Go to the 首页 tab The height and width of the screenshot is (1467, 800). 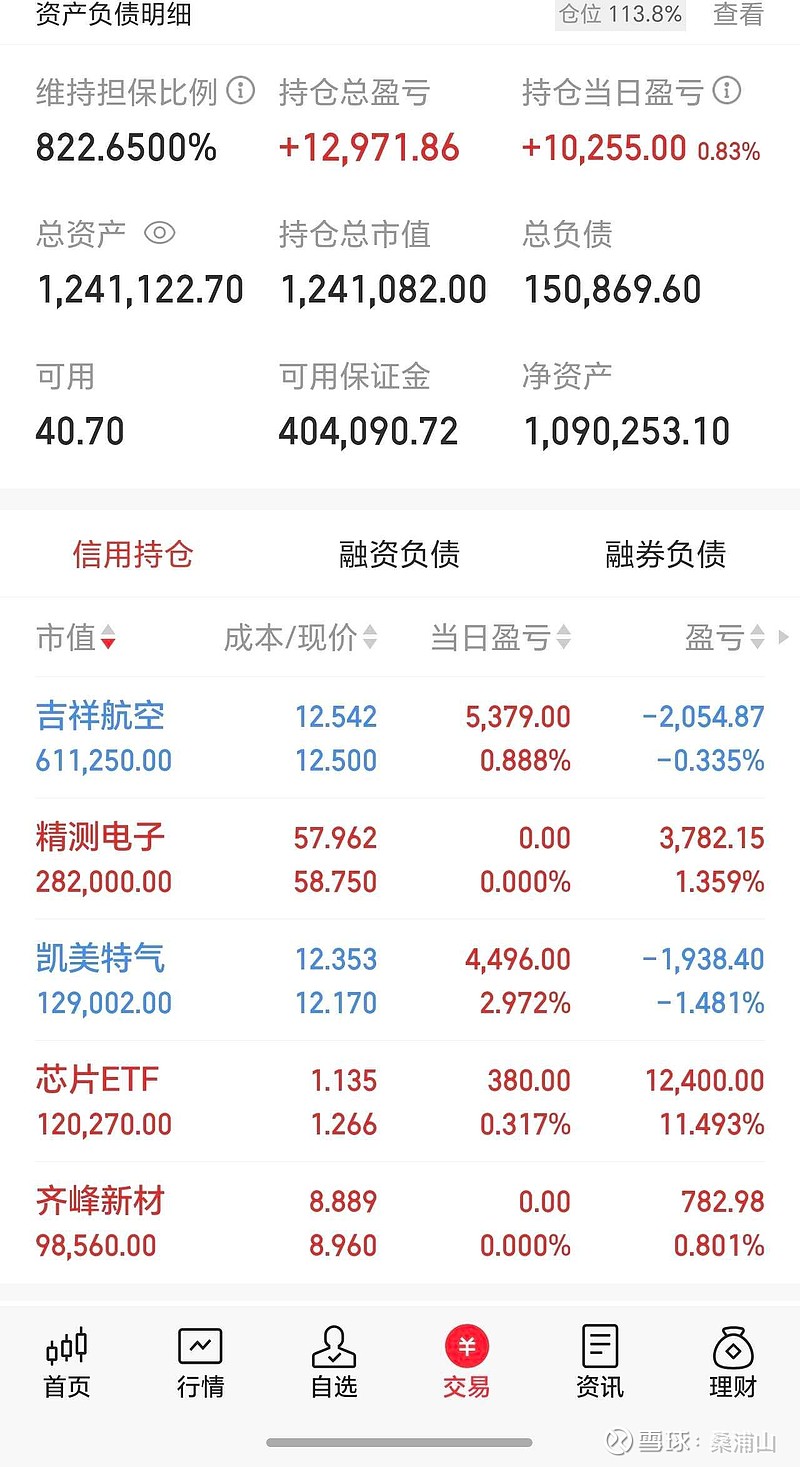(67, 1362)
